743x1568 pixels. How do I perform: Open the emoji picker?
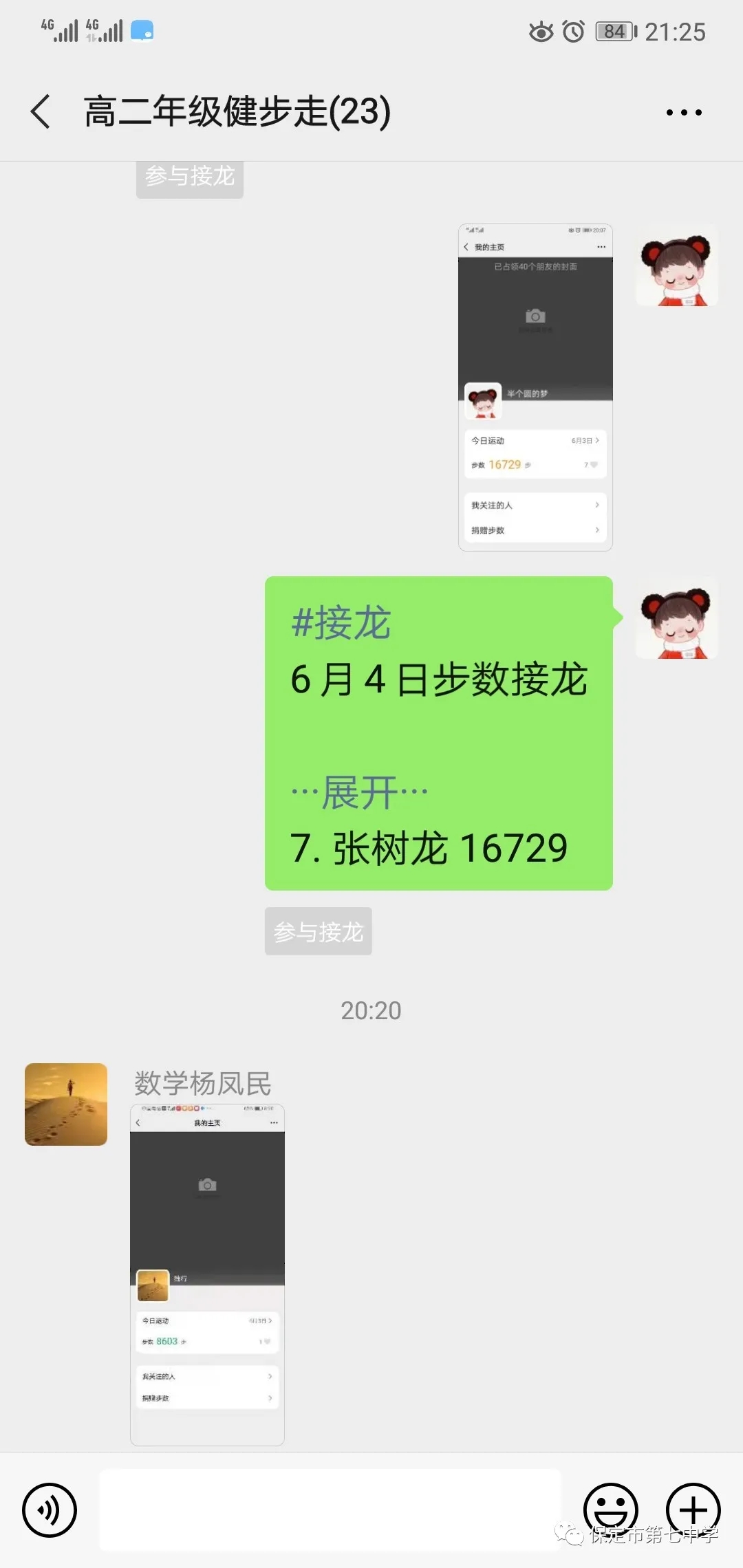click(610, 1510)
